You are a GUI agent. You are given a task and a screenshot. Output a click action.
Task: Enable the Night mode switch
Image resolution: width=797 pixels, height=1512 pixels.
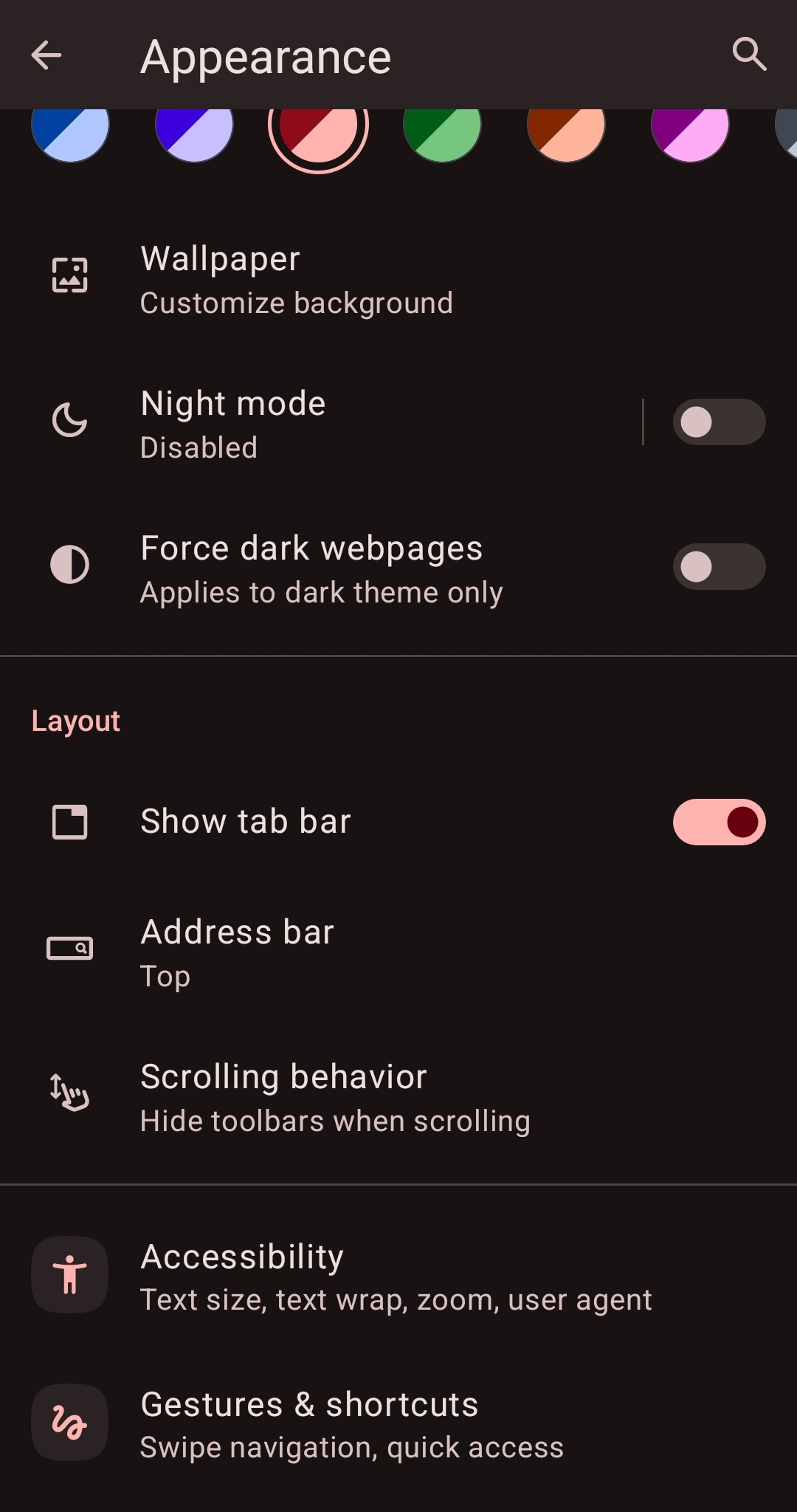pyautogui.click(x=718, y=422)
